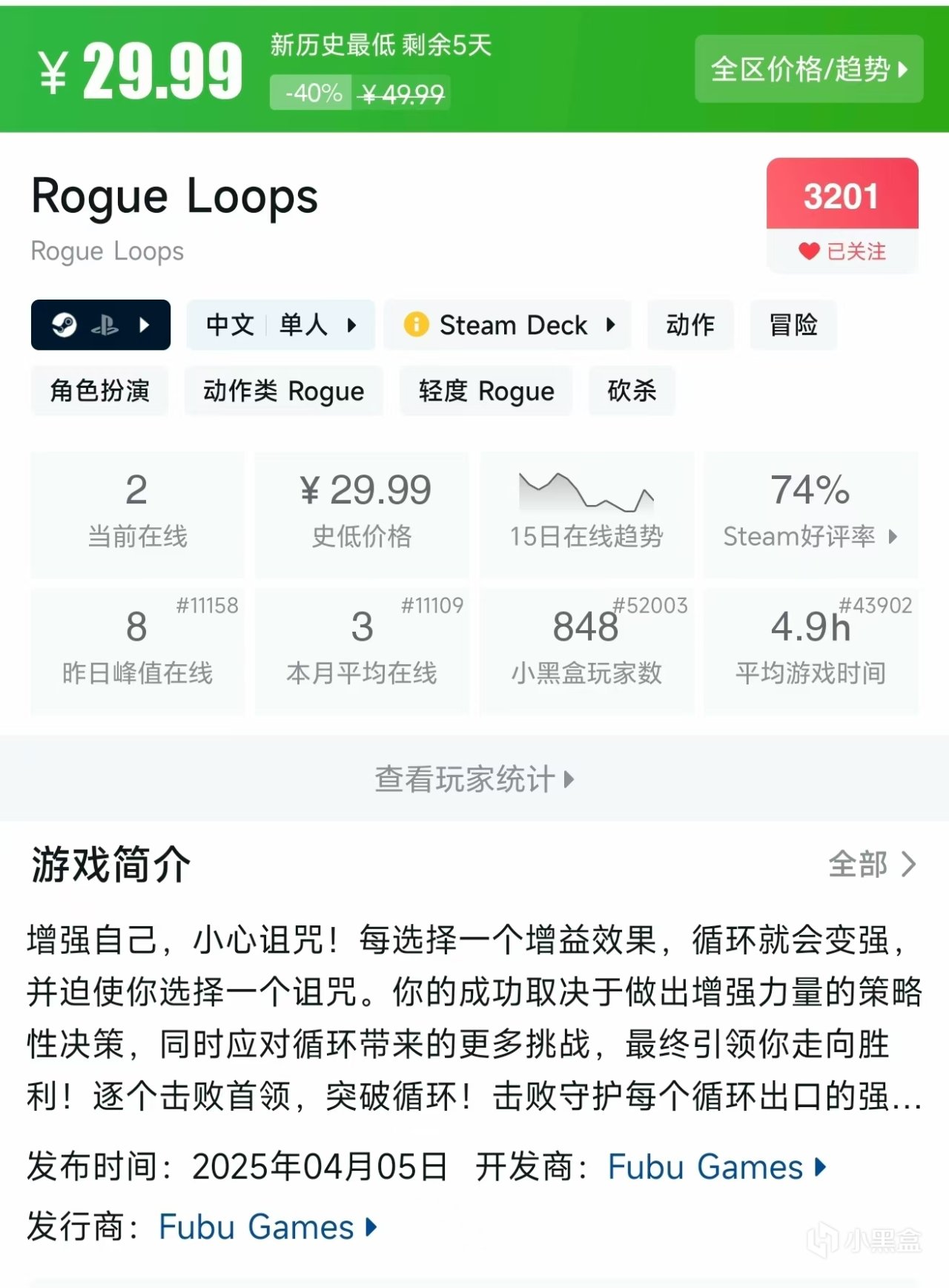Show 全部 of the game introduction
The image size is (949, 1288).
coord(871,865)
